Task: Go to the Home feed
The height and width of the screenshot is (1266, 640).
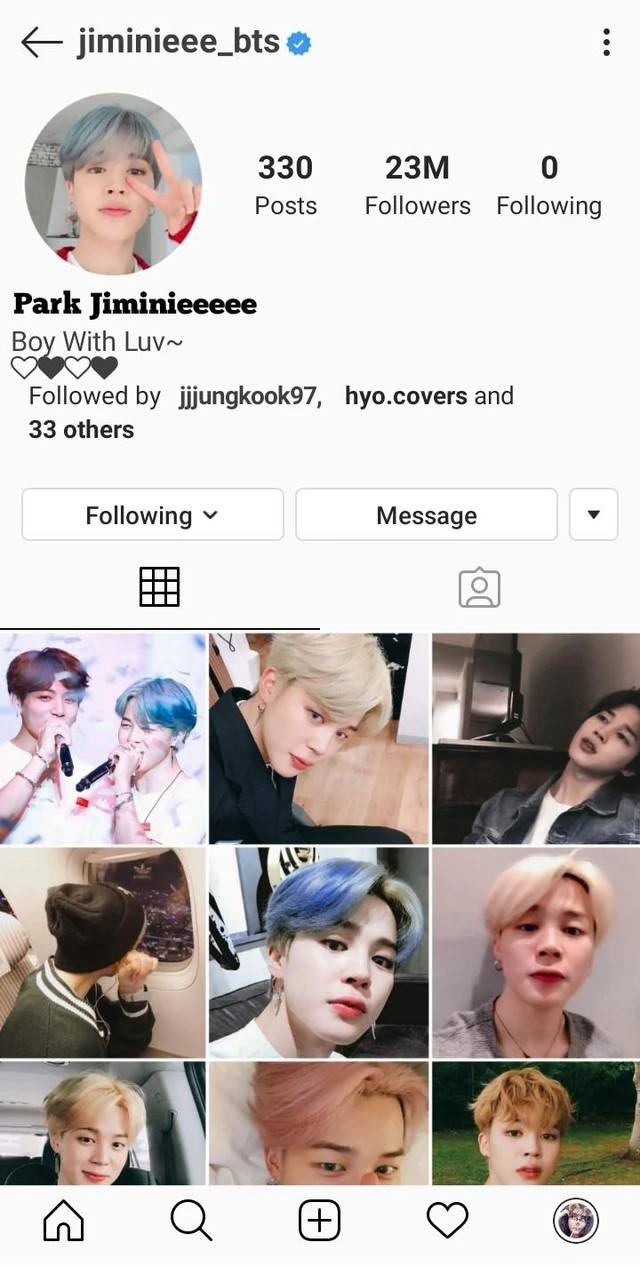Action: coord(64,1221)
